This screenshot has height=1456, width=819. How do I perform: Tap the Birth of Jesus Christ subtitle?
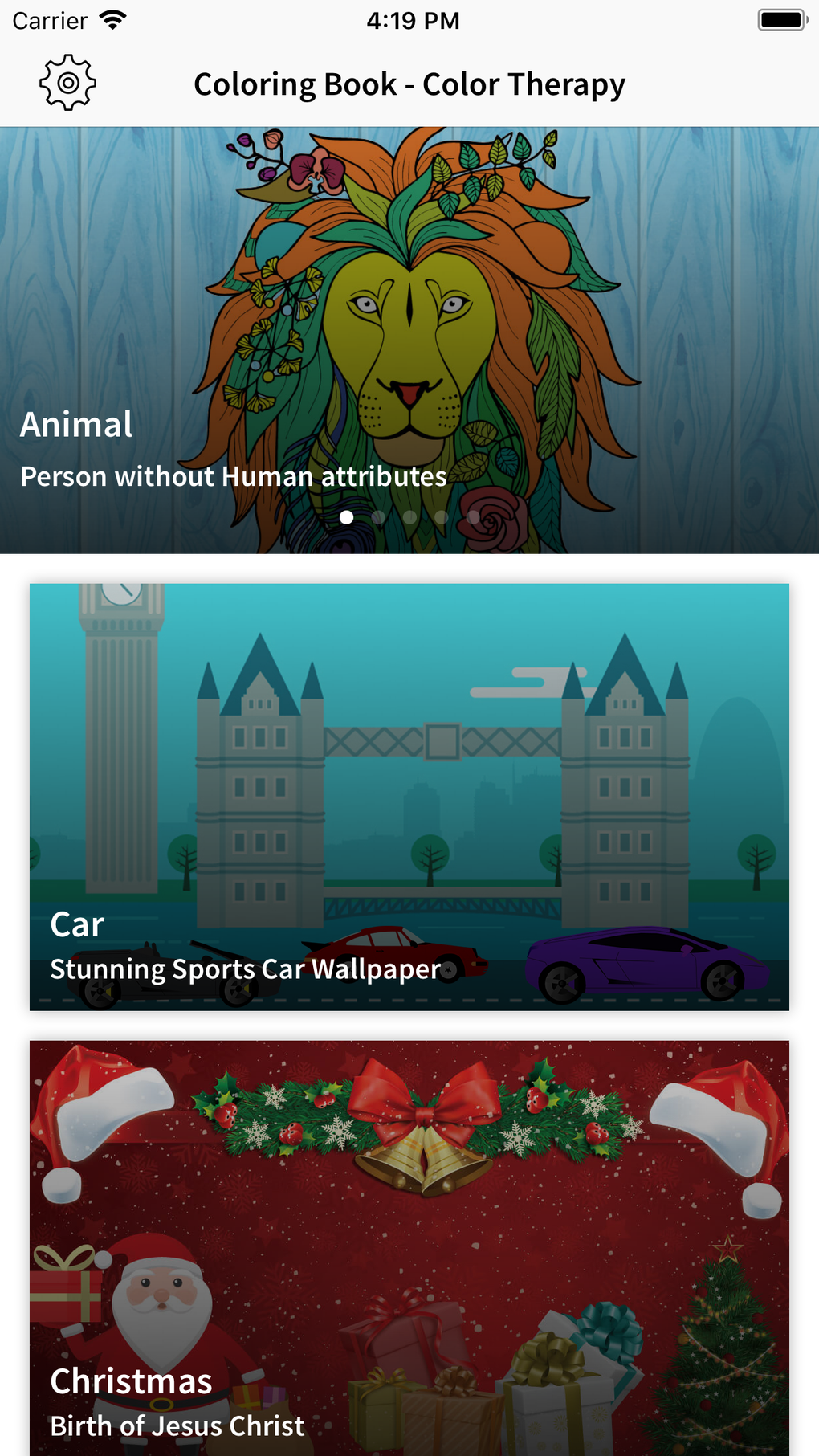[x=177, y=1425]
